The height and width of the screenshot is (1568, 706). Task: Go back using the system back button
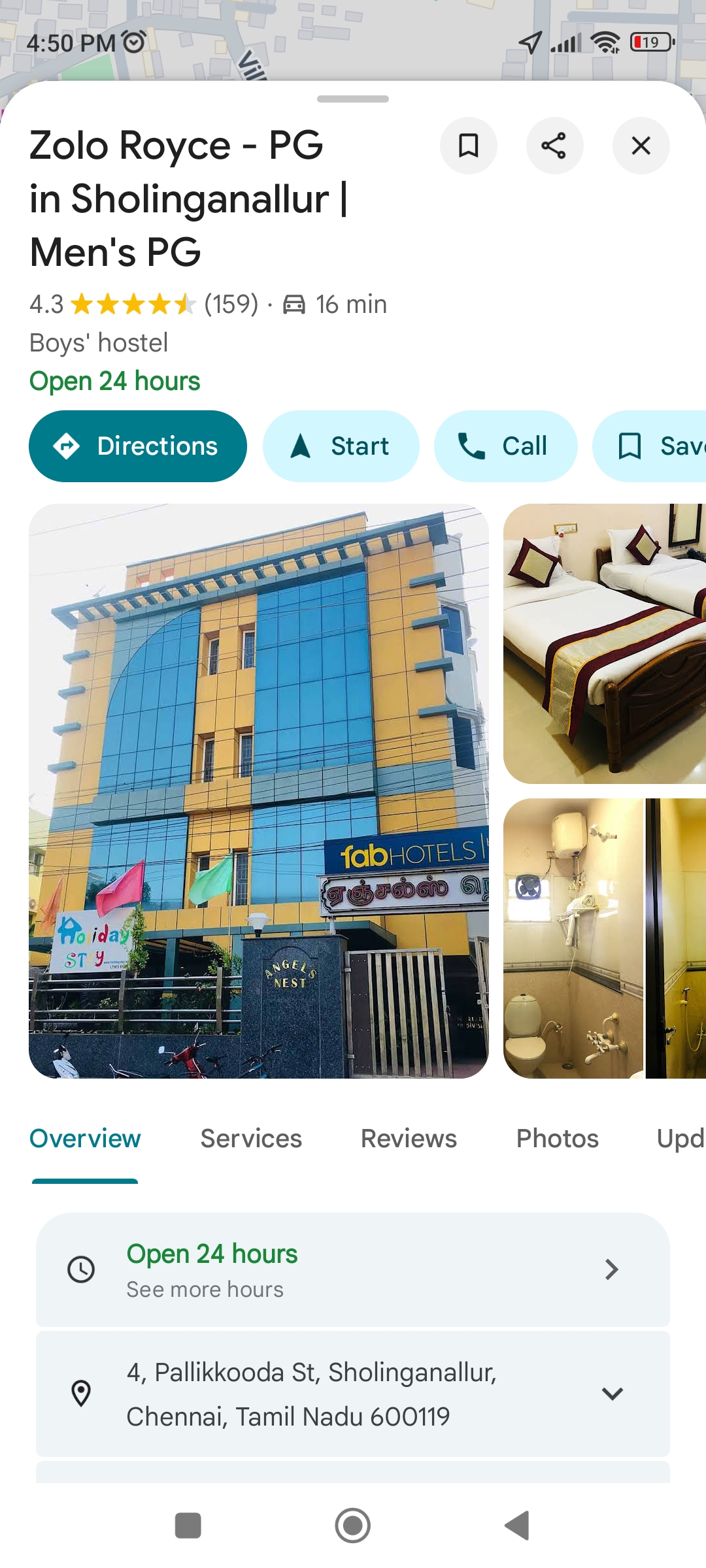[517, 1526]
